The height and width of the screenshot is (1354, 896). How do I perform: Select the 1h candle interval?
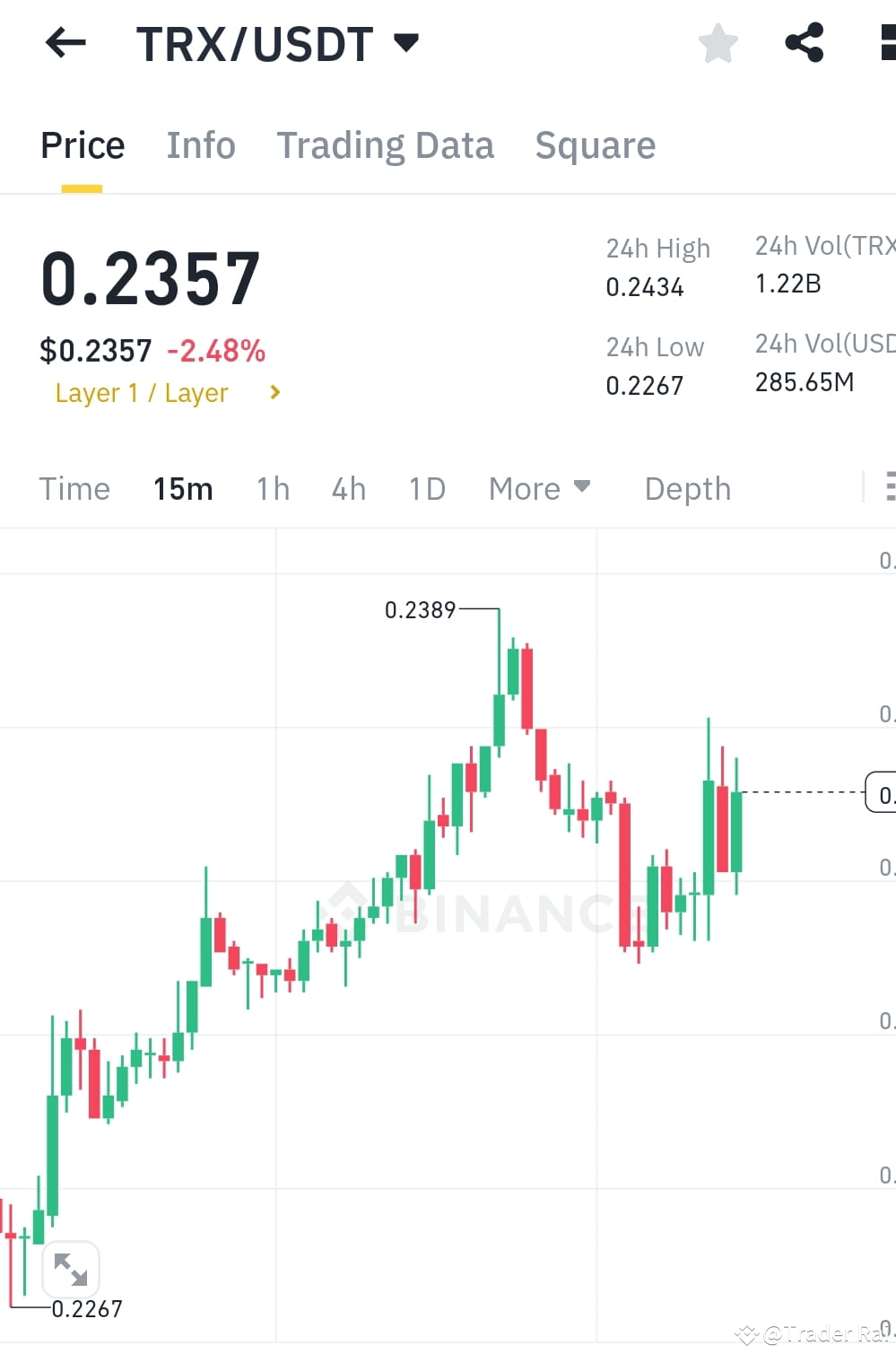[x=272, y=488]
